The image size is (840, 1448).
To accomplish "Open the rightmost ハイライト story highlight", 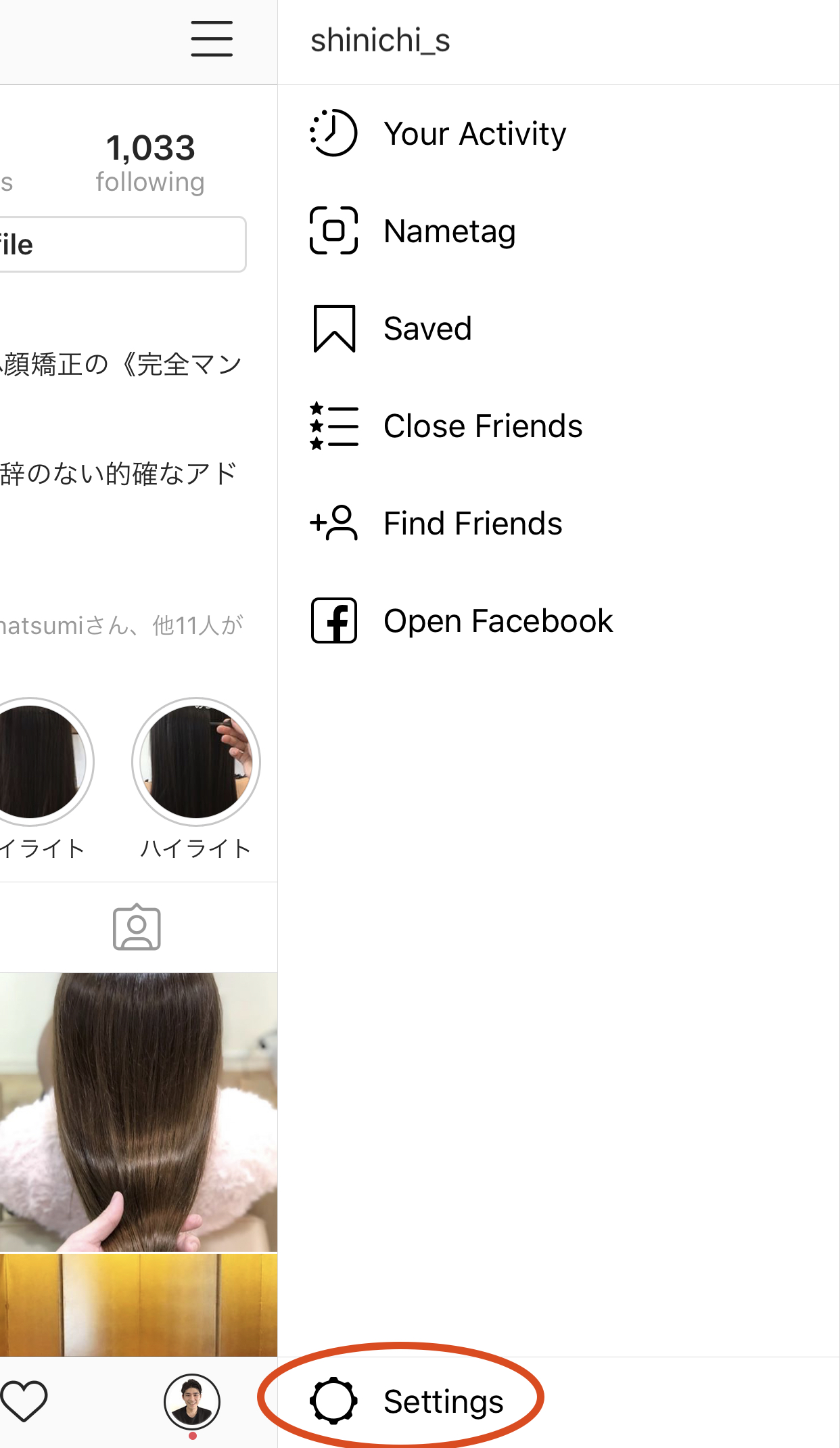I will click(x=196, y=779).
